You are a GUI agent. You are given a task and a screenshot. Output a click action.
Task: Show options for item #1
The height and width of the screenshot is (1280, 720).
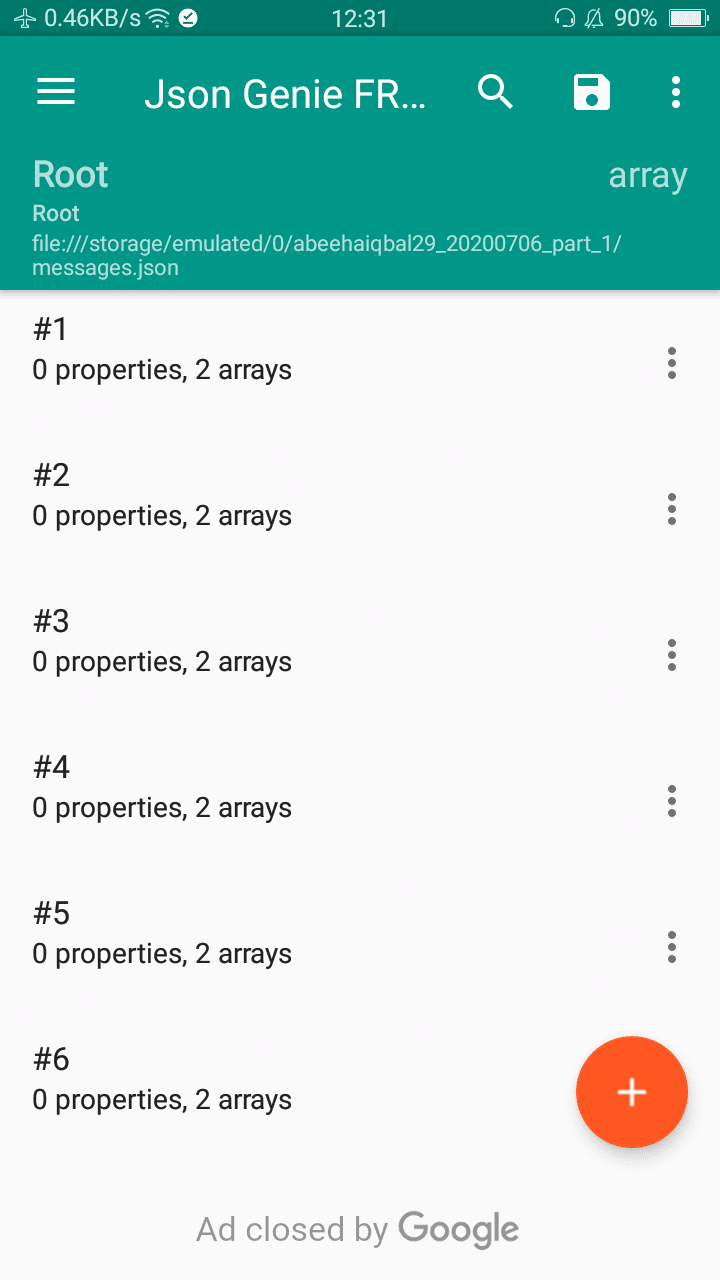[672, 363]
